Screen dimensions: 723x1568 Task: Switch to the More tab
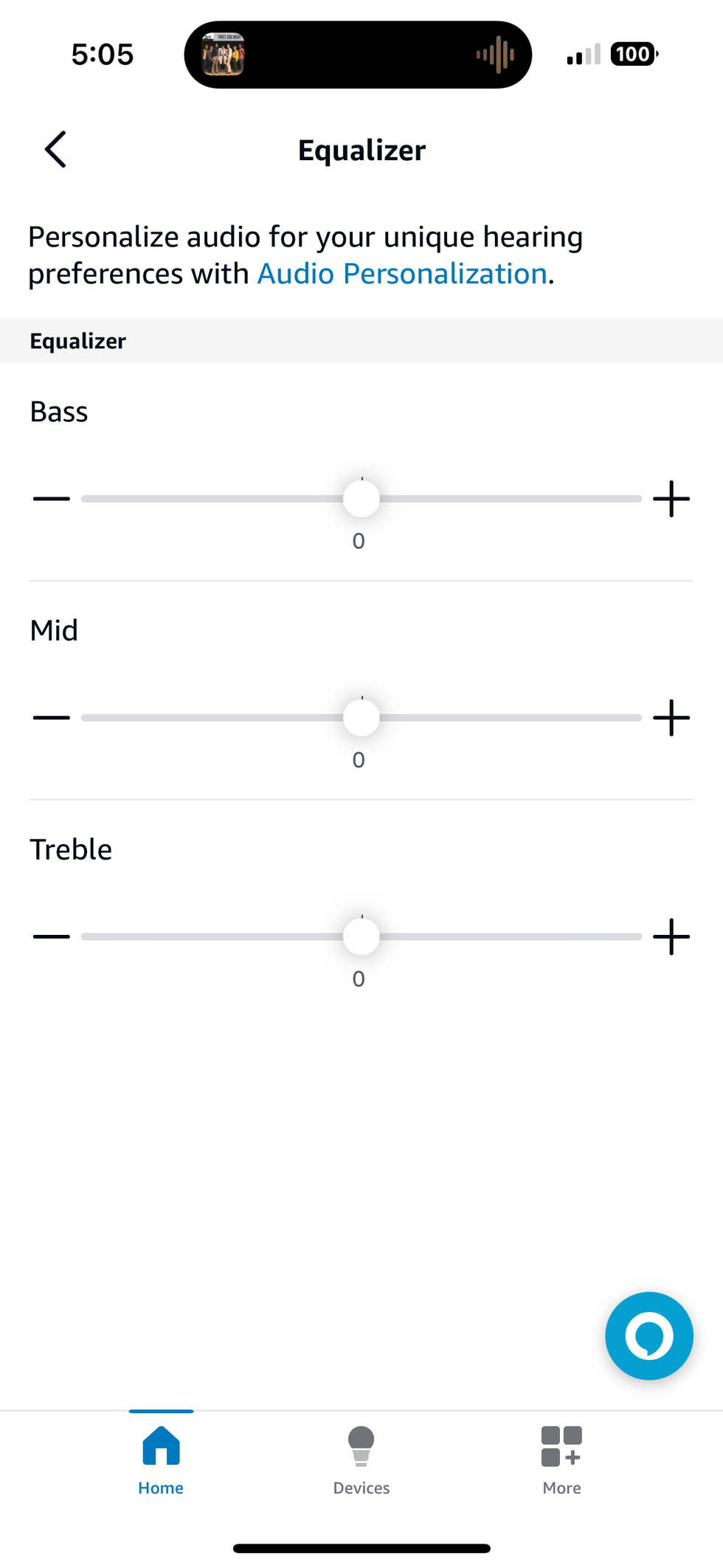561,1465
